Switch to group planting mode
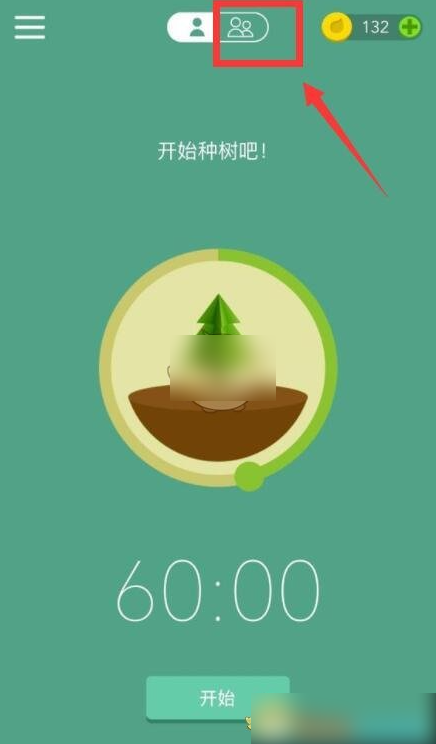 (243, 28)
